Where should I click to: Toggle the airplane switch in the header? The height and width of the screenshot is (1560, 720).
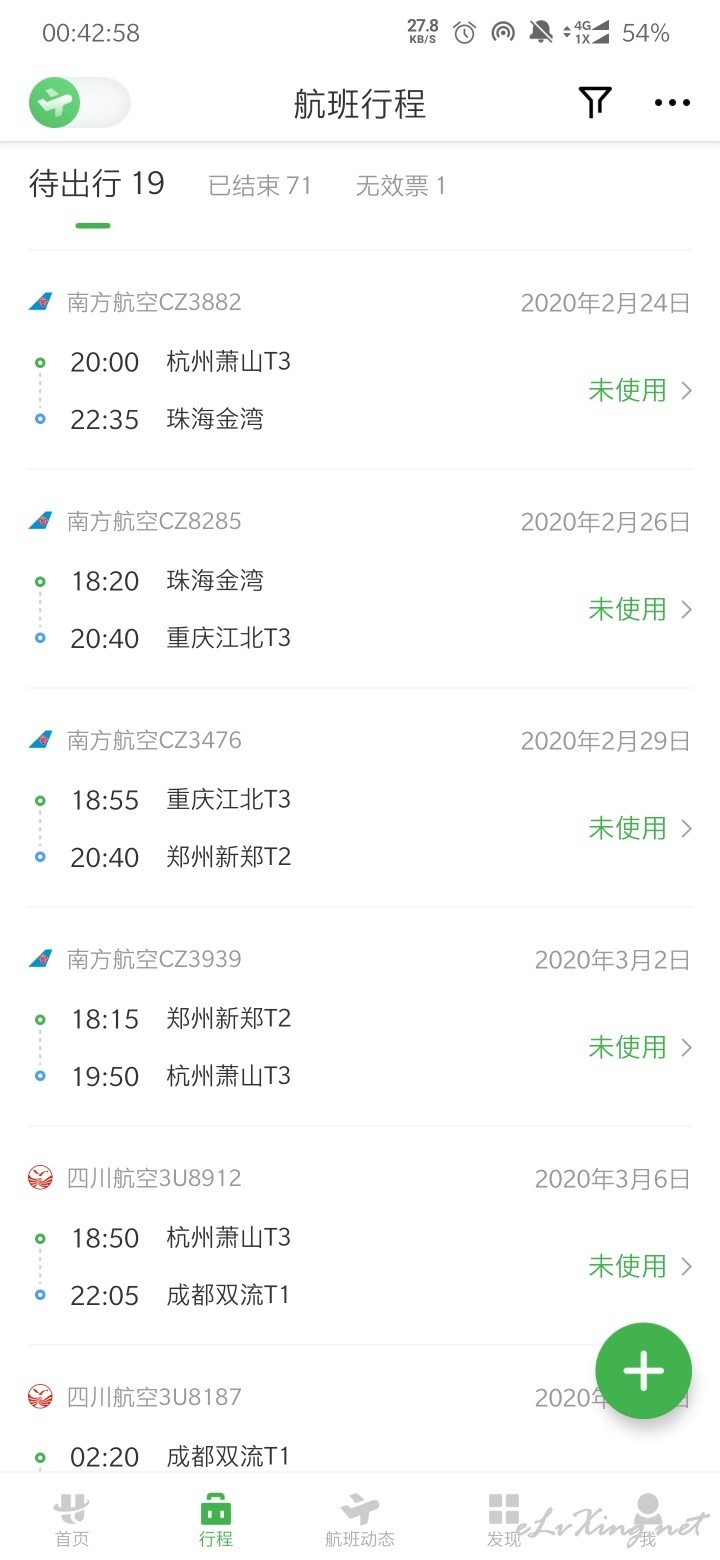click(x=79, y=103)
